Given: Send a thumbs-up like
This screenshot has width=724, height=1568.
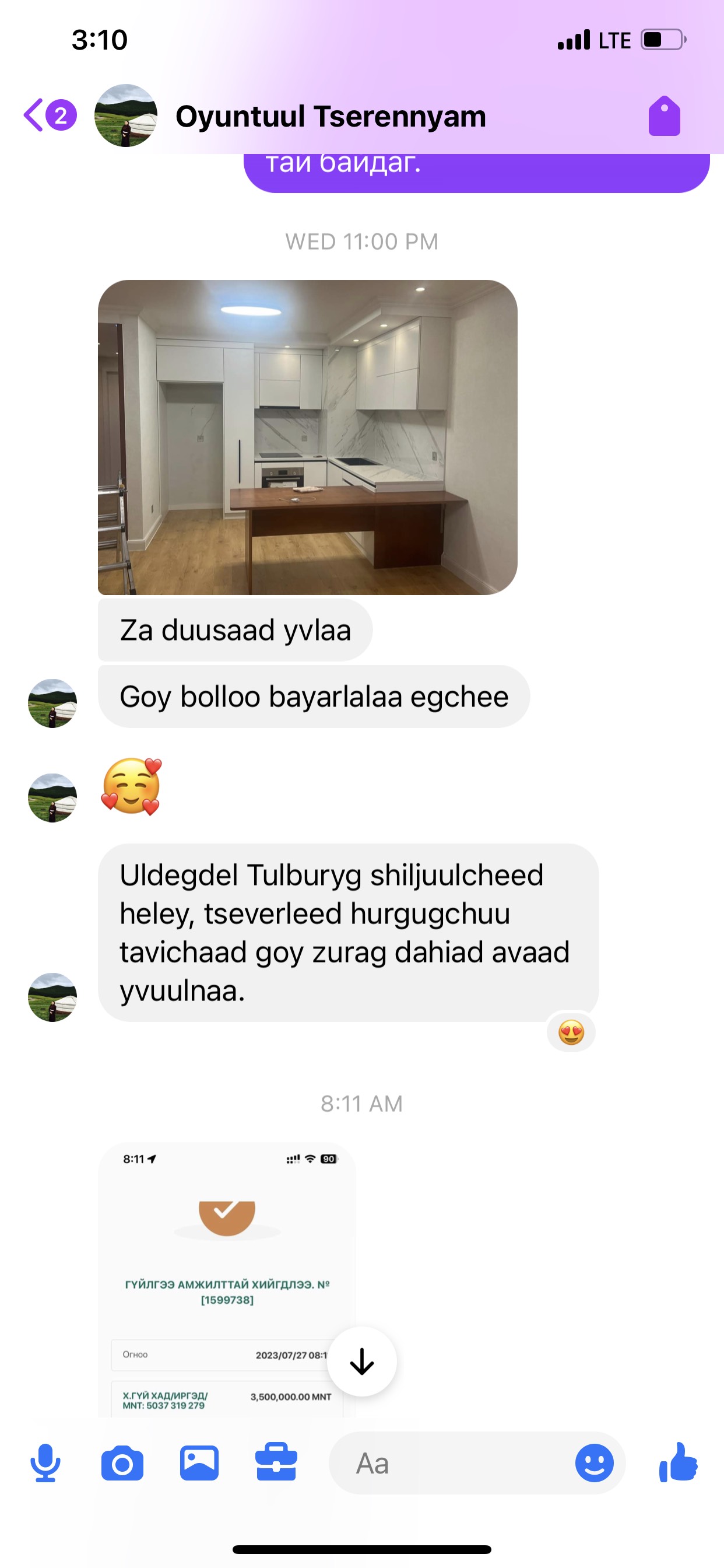Looking at the screenshot, I should pyautogui.click(x=678, y=1462).
